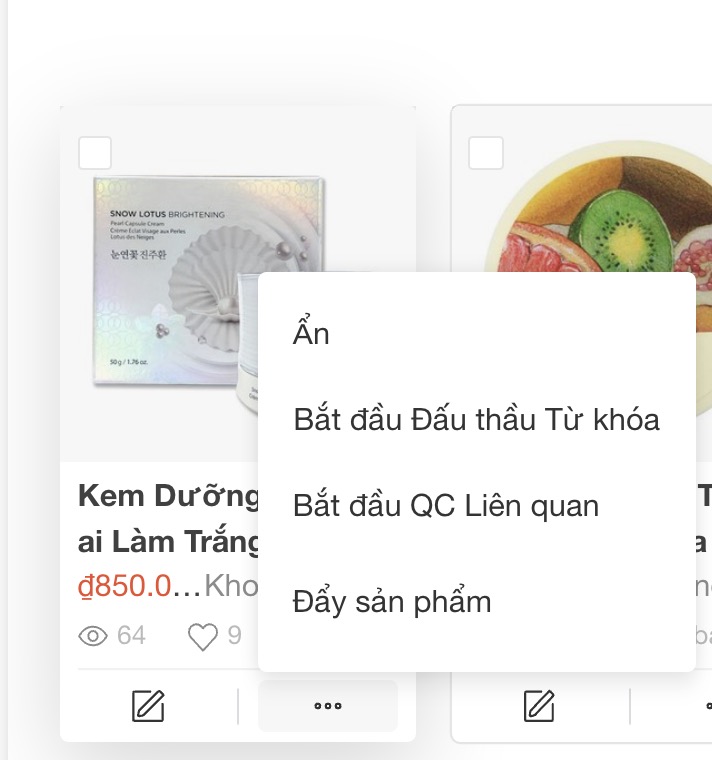Tap Đẩy sản phẩm to boost product
The width and height of the screenshot is (712, 760).
(391, 602)
